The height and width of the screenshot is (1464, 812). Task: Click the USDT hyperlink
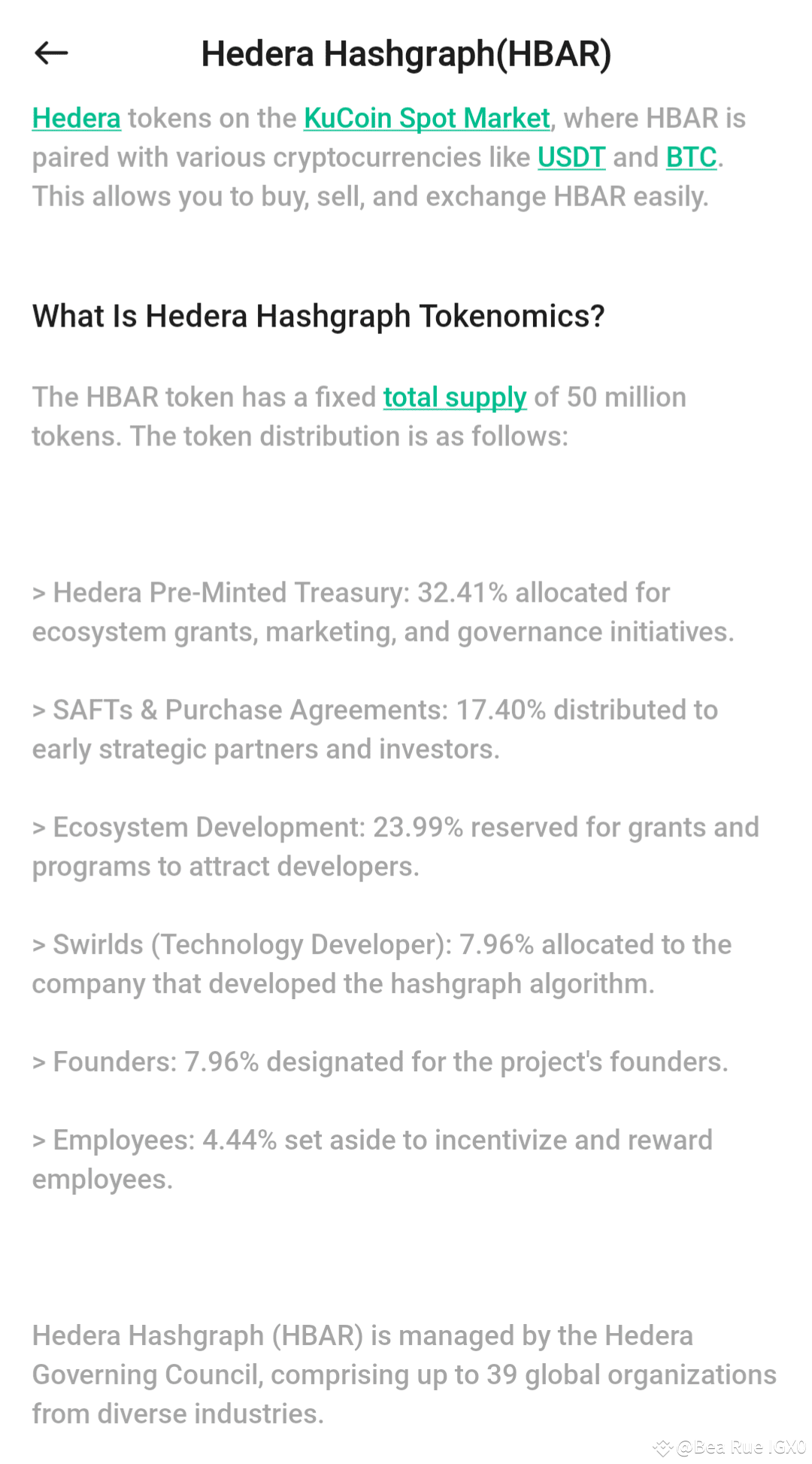571,157
